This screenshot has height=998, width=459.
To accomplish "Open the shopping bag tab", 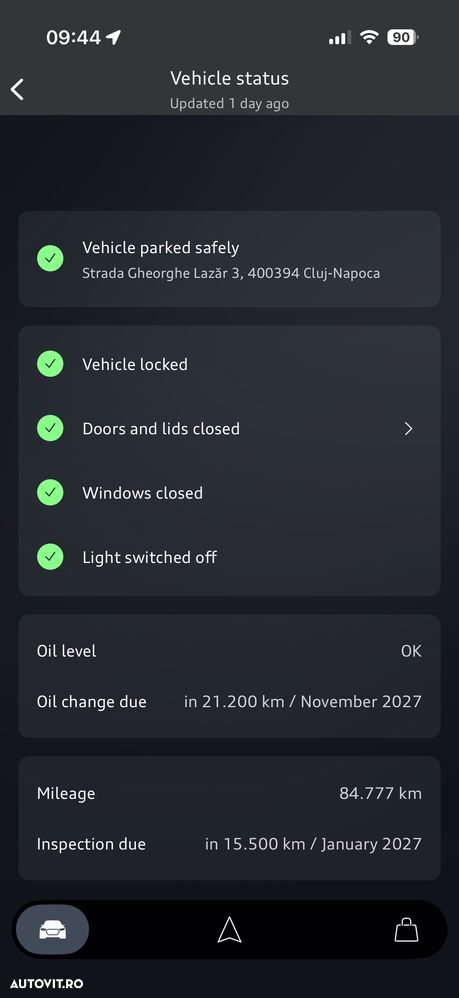I will tap(406, 930).
